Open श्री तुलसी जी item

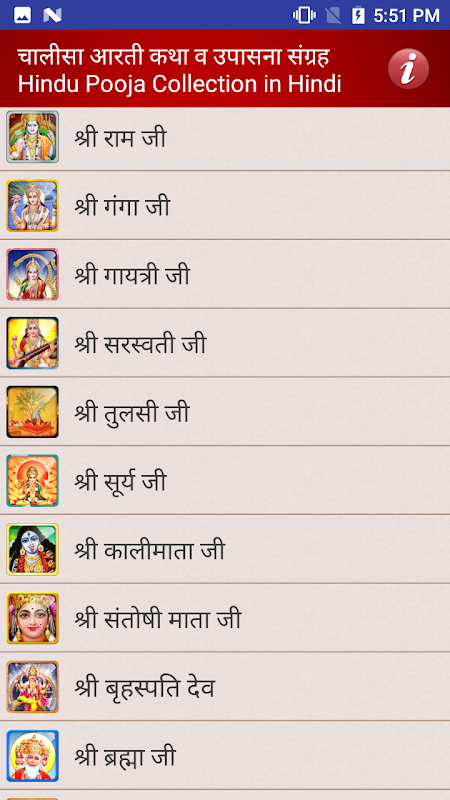click(x=225, y=412)
